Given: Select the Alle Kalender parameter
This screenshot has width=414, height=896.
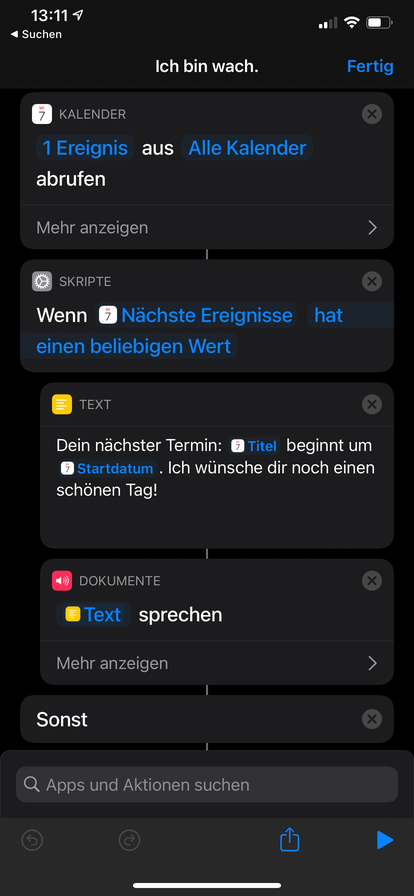Looking at the screenshot, I should click(x=247, y=148).
